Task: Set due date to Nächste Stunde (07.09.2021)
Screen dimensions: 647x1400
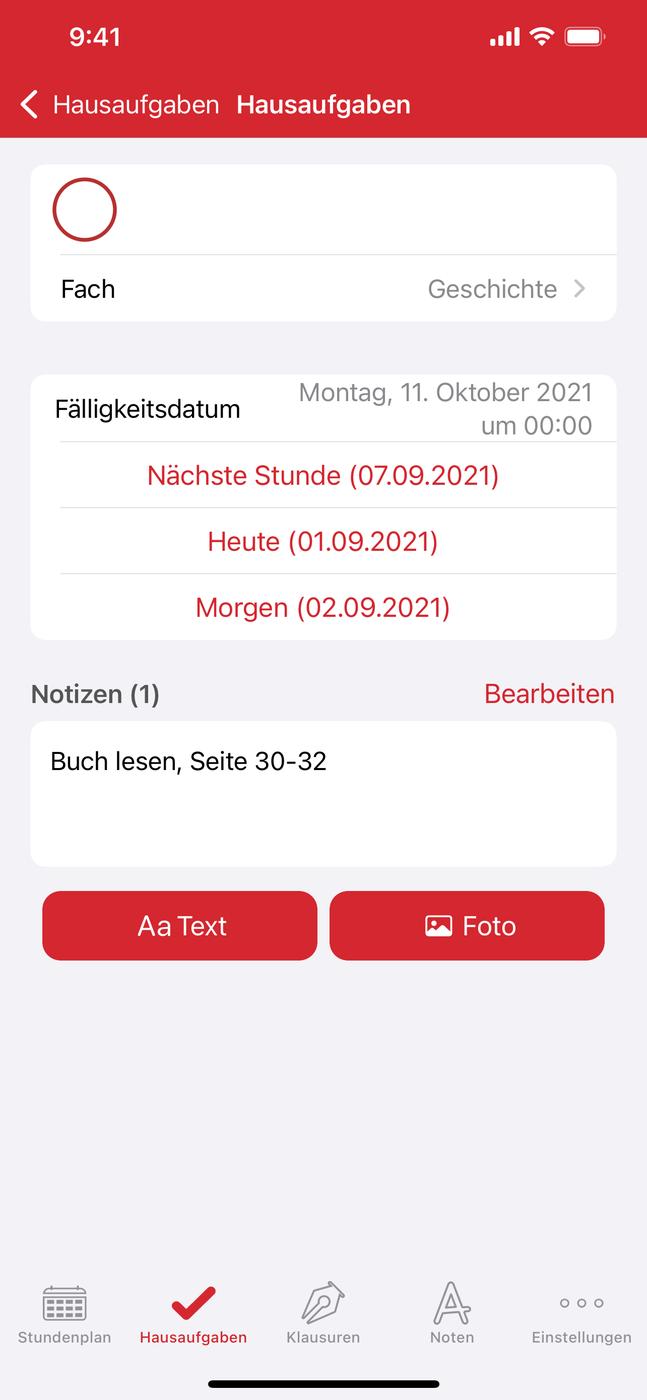Action: point(323,475)
